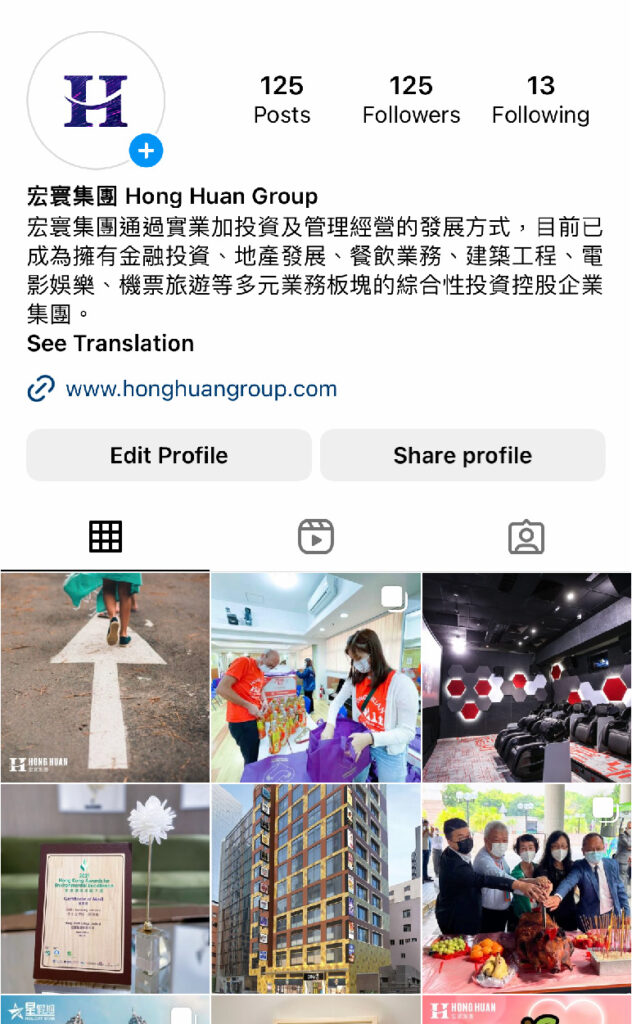Tap the Edit Profile button

pyautogui.click(x=169, y=455)
